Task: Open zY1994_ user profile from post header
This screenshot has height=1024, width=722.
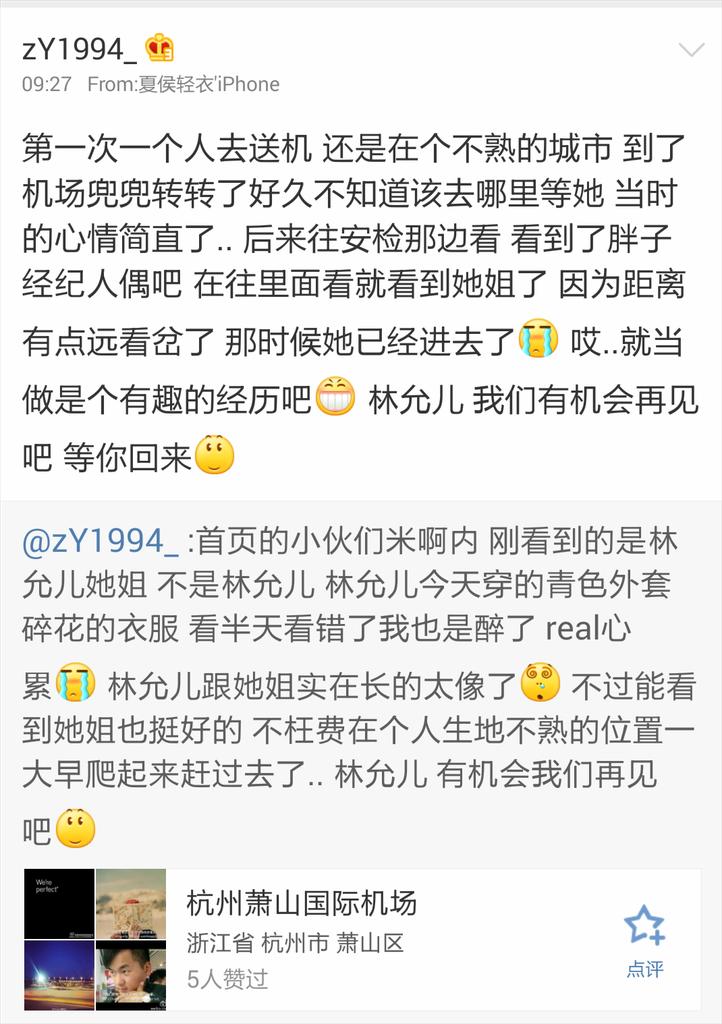Action: coord(80,47)
